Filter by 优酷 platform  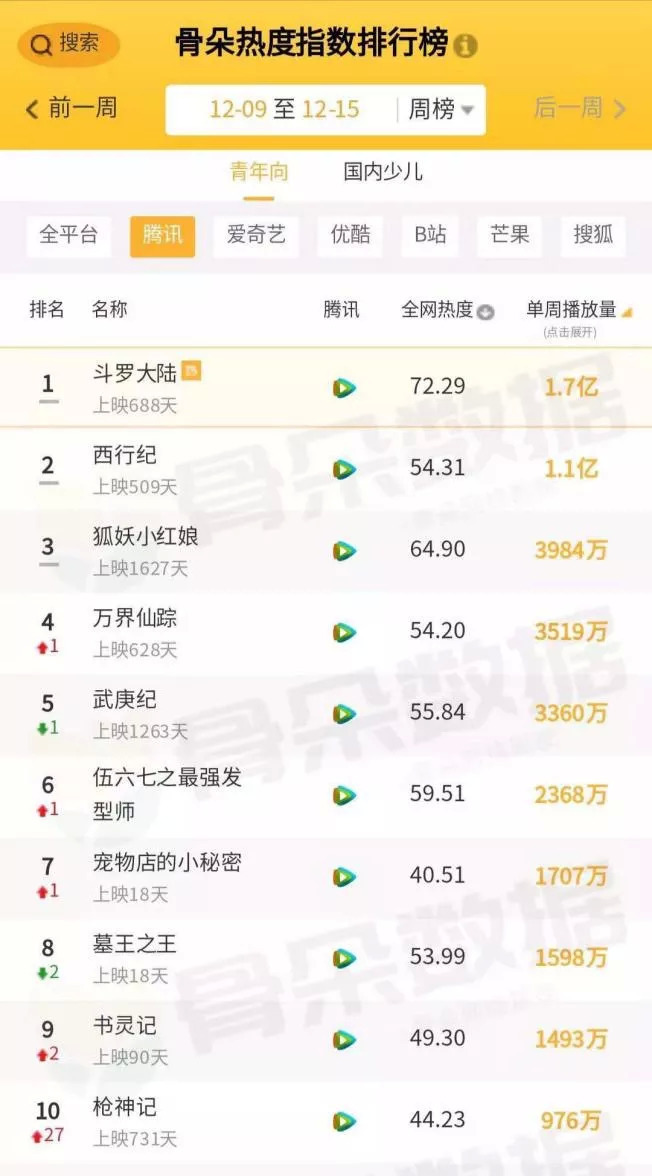(350, 236)
